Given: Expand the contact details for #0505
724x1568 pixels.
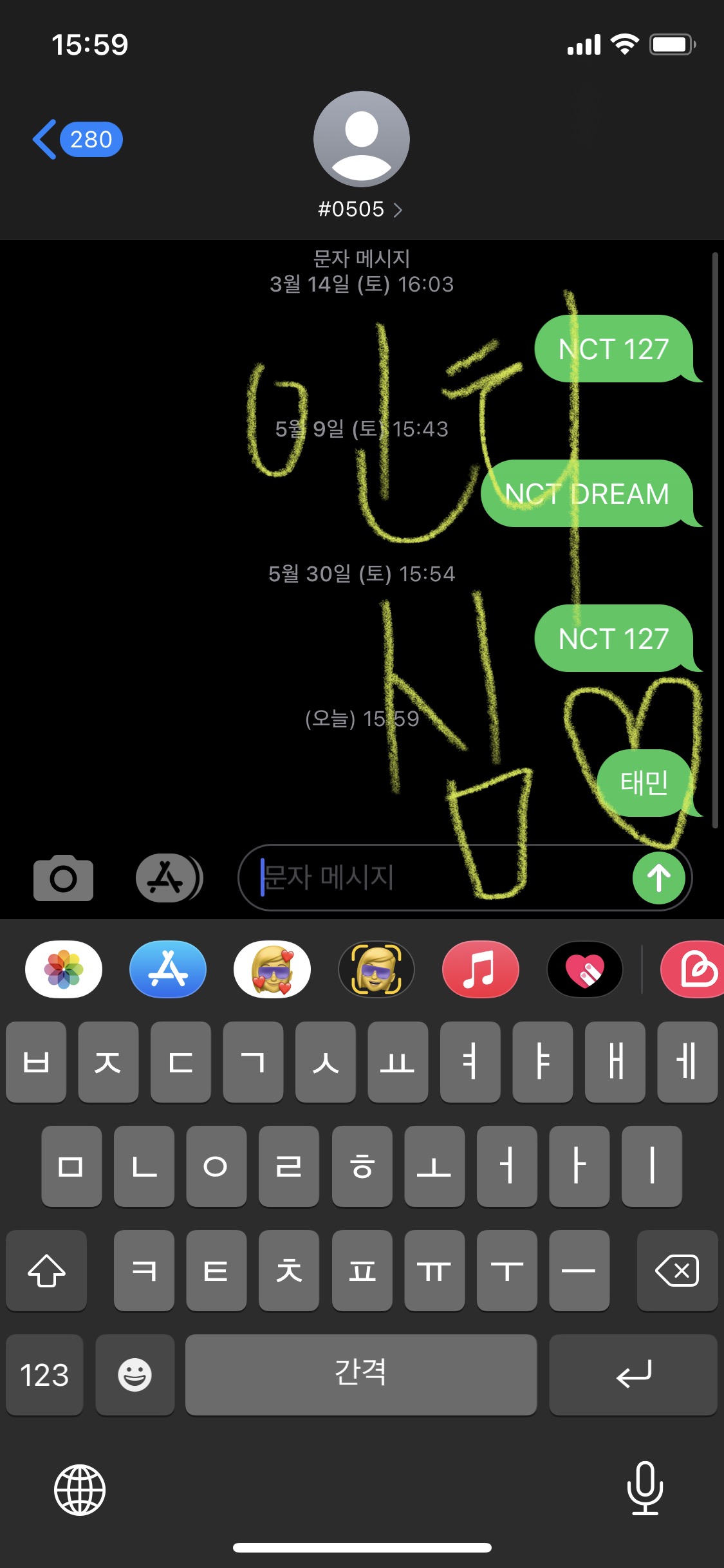Looking at the screenshot, I should (x=360, y=209).
